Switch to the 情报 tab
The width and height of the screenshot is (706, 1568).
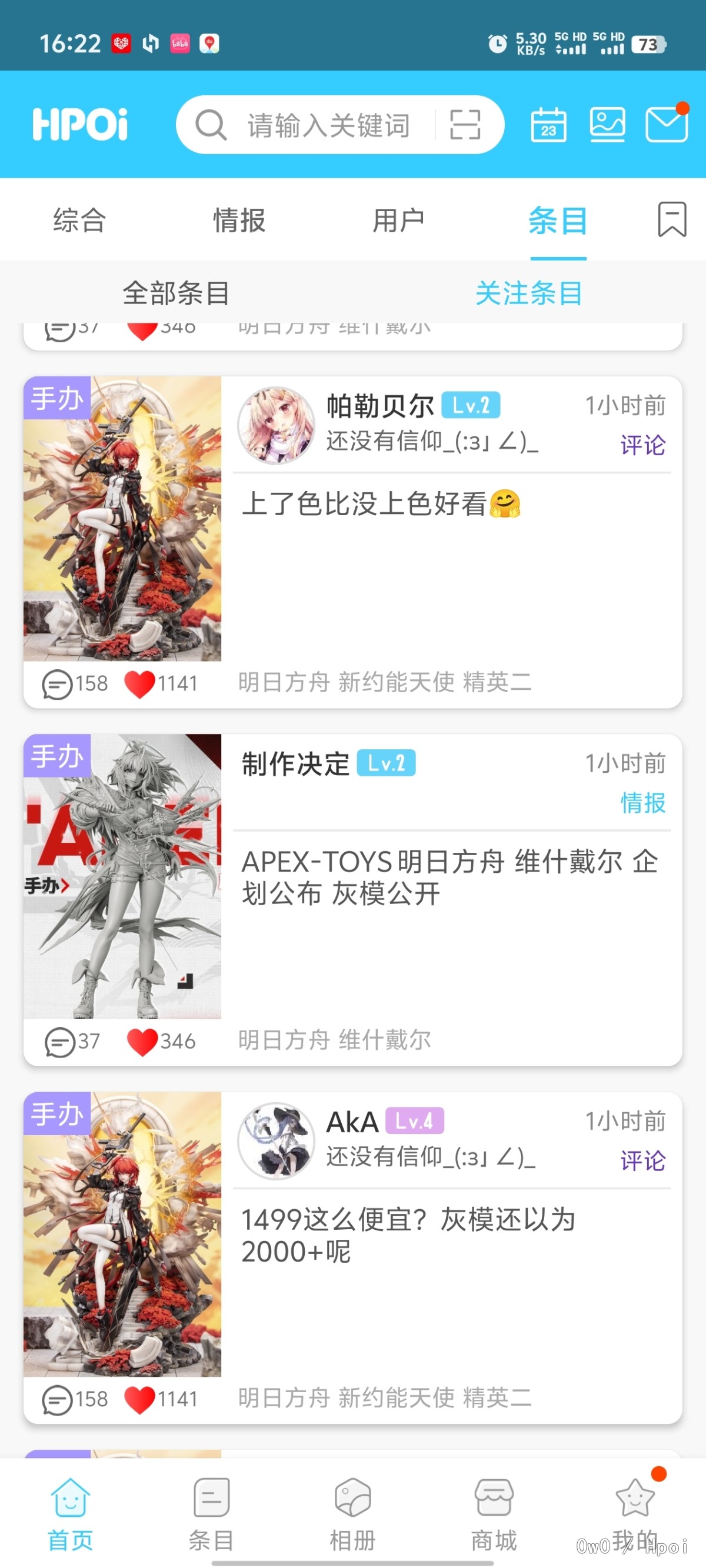pyautogui.click(x=239, y=221)
